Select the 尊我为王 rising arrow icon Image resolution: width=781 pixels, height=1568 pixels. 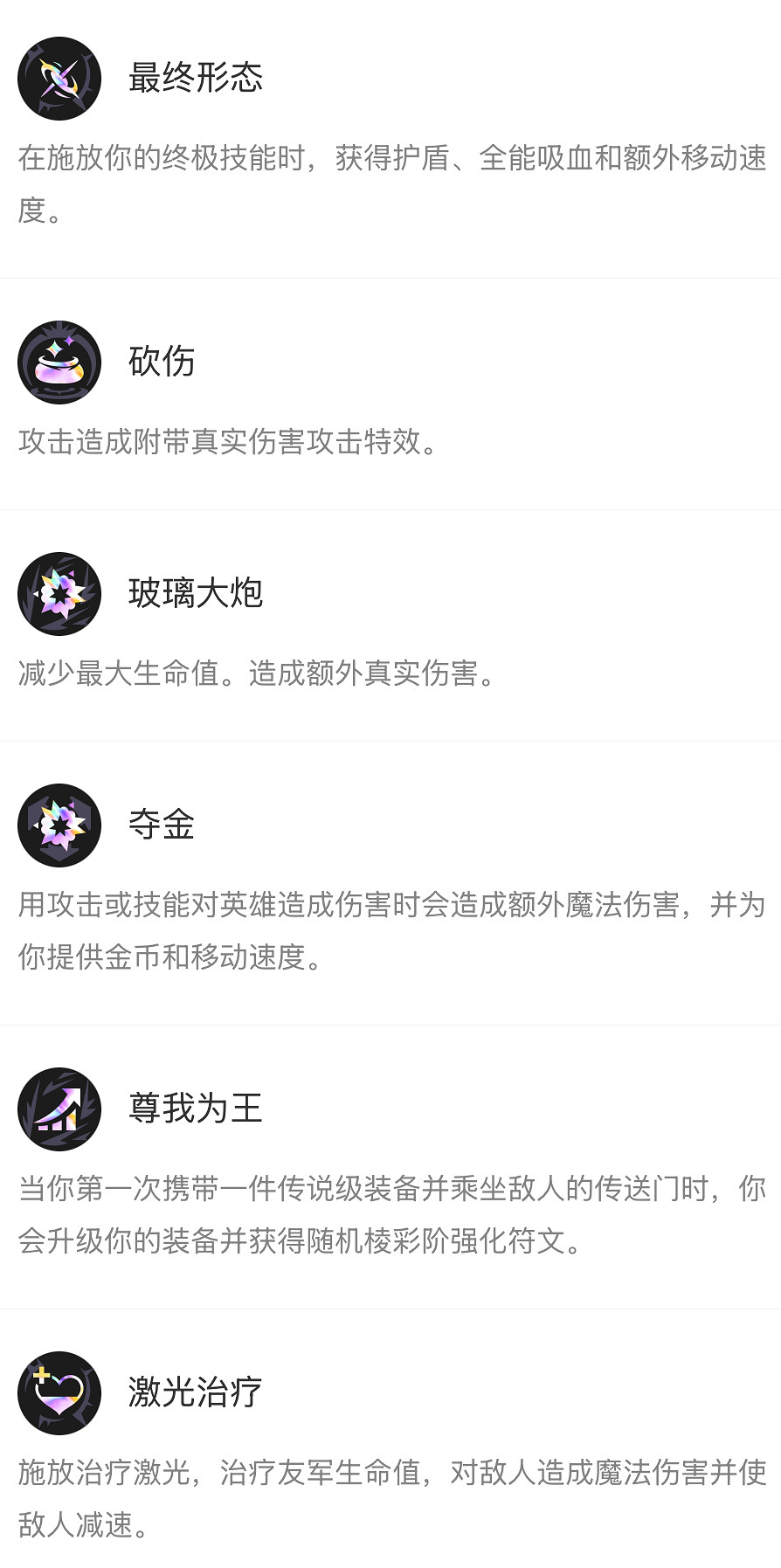pos(59,1109)
